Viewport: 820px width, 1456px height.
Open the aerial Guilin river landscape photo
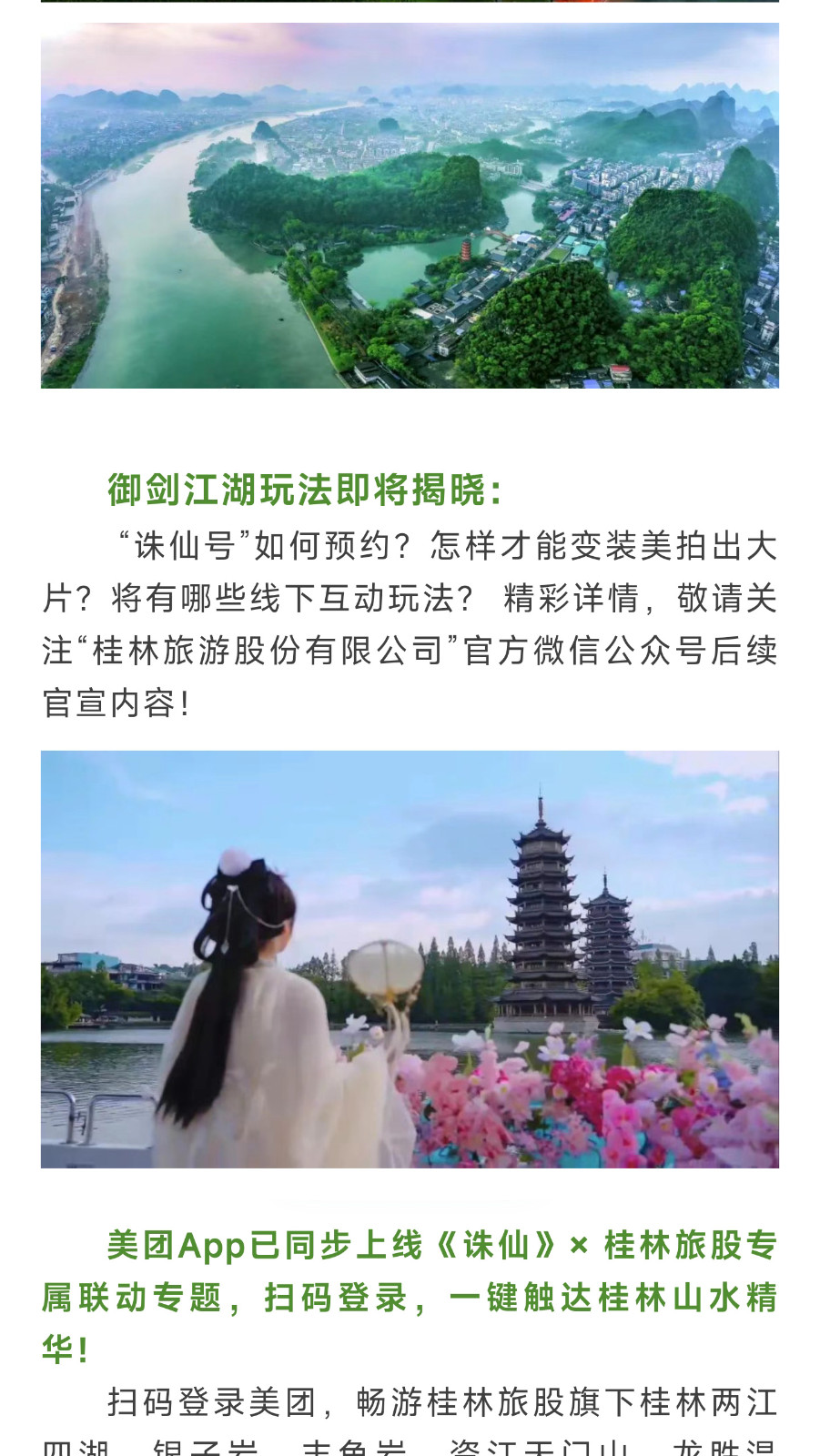pyautogui.click(x=410, y=206)
